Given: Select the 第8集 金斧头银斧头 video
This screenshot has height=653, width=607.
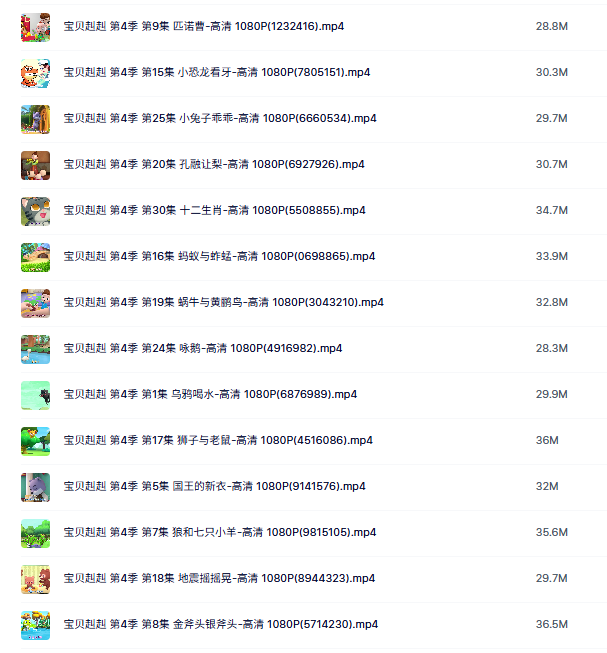Looking at the screenshot, I should [x=220, y=624].
